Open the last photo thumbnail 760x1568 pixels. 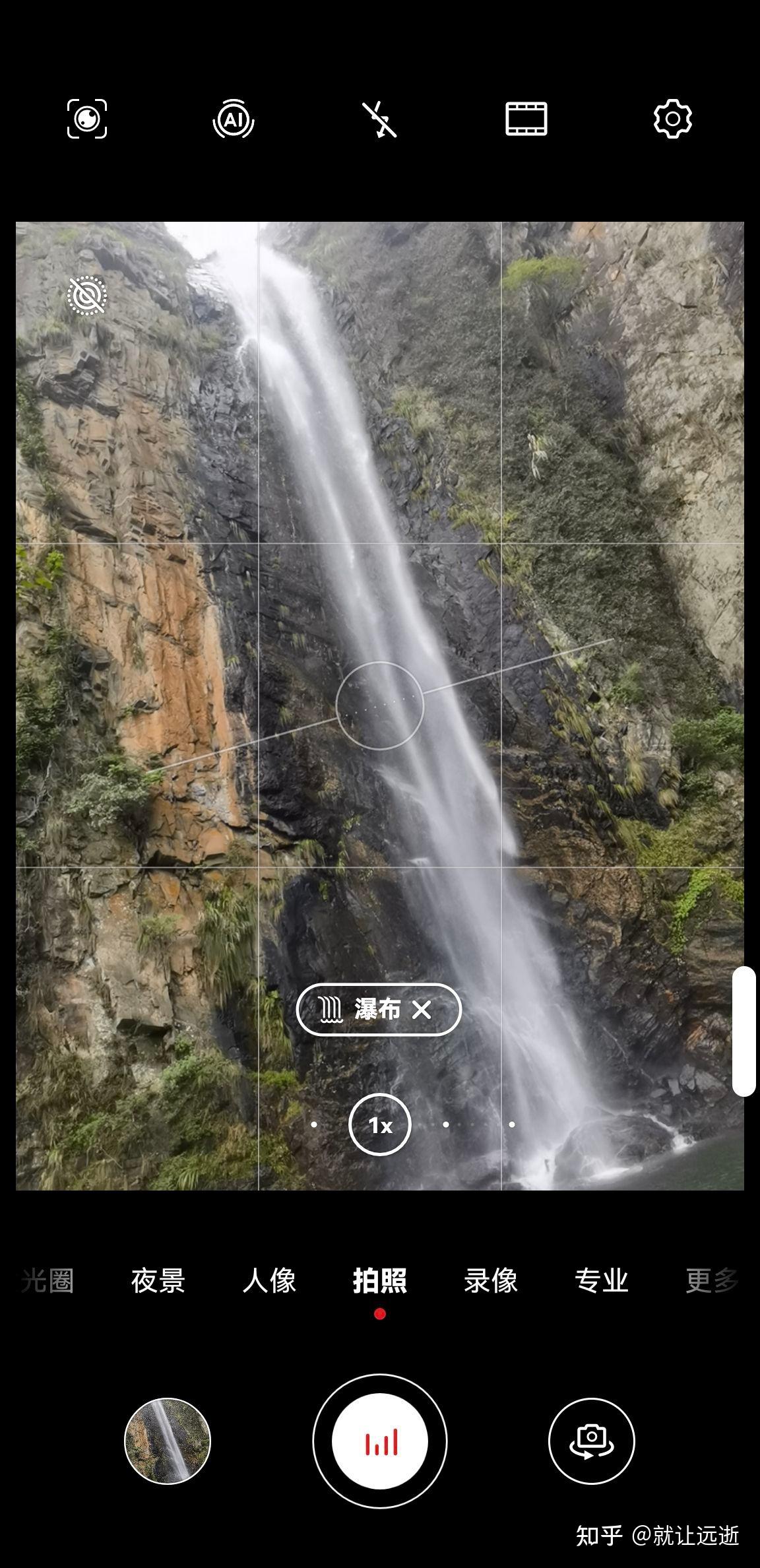168,1441
